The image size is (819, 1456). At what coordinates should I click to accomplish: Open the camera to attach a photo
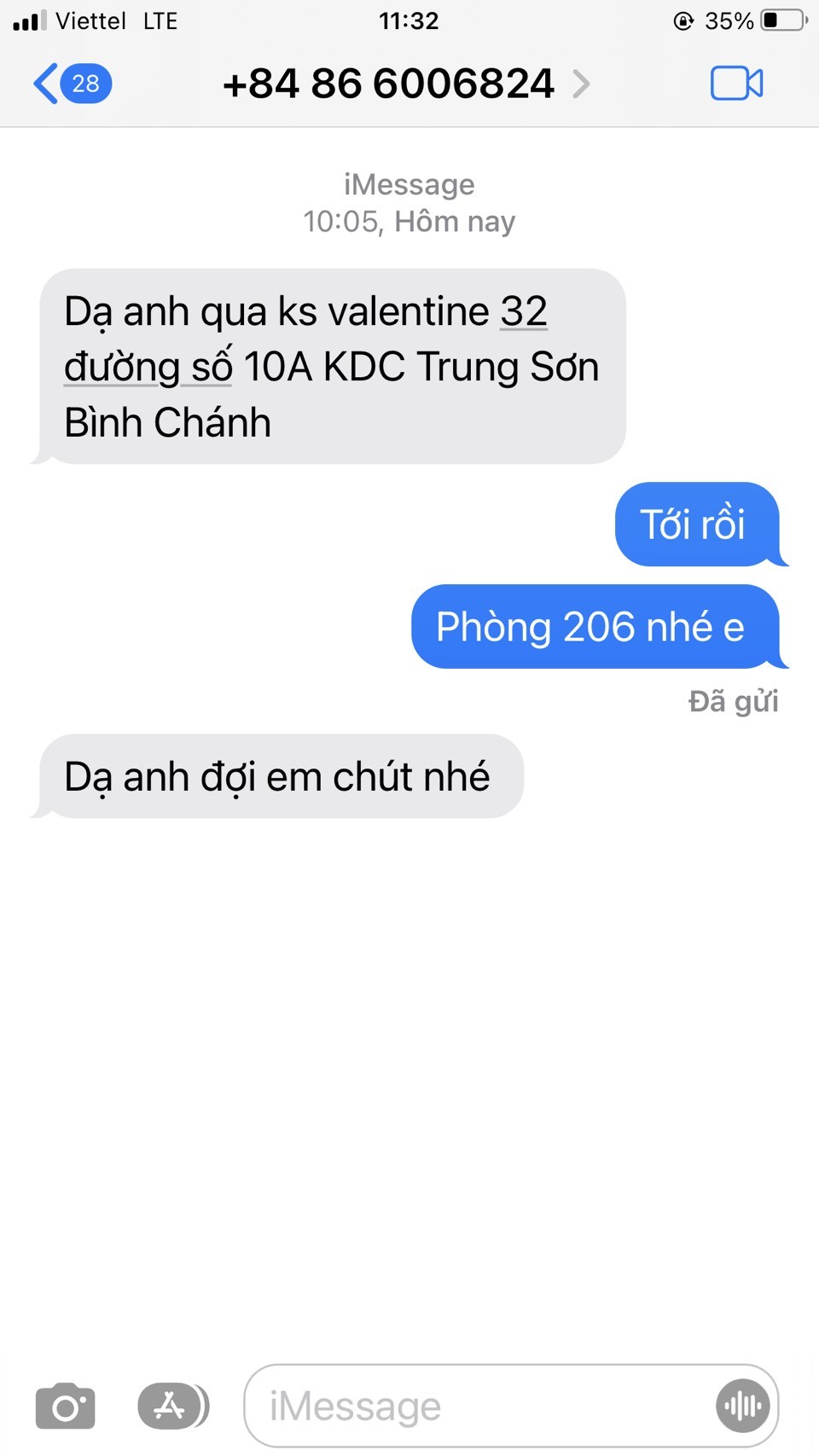[x=65, y=1406]
